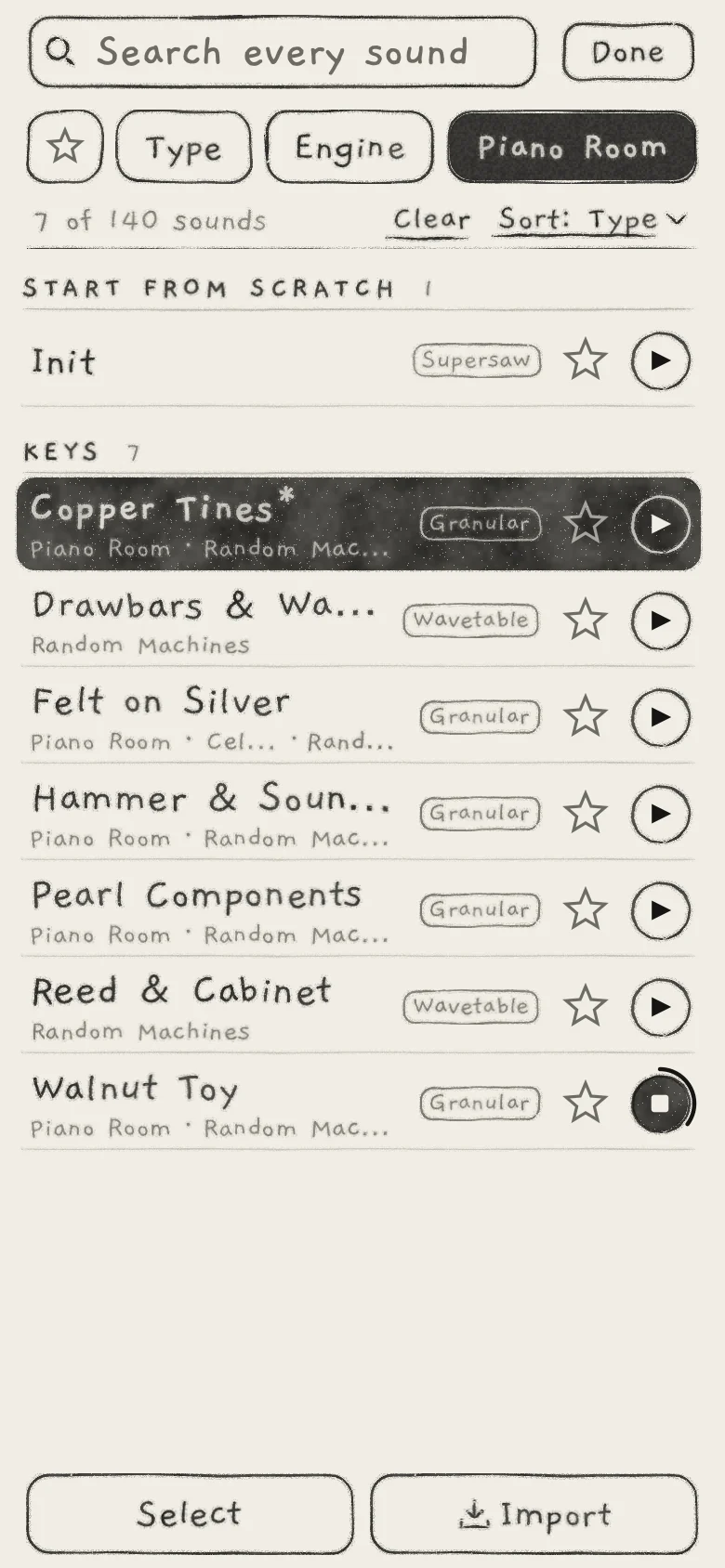Play preview of Copper Tines
The height and width of the screenshot is (1568, 725).
(660, 524)
